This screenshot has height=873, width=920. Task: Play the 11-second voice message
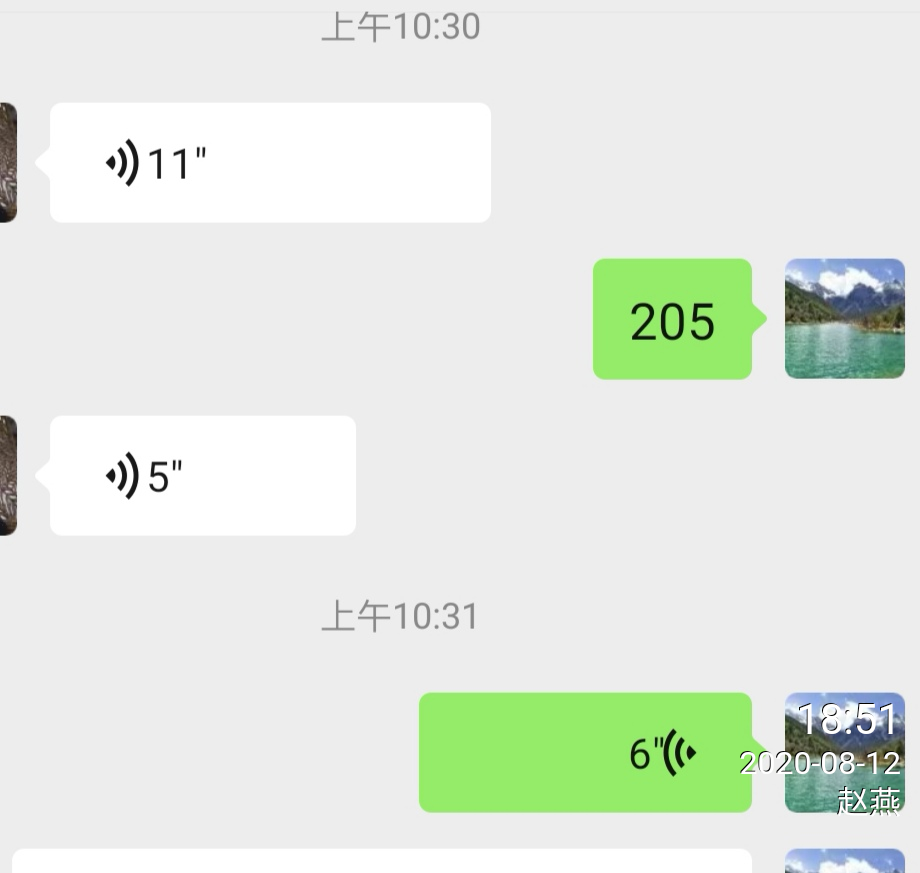(x=270, y=162)
